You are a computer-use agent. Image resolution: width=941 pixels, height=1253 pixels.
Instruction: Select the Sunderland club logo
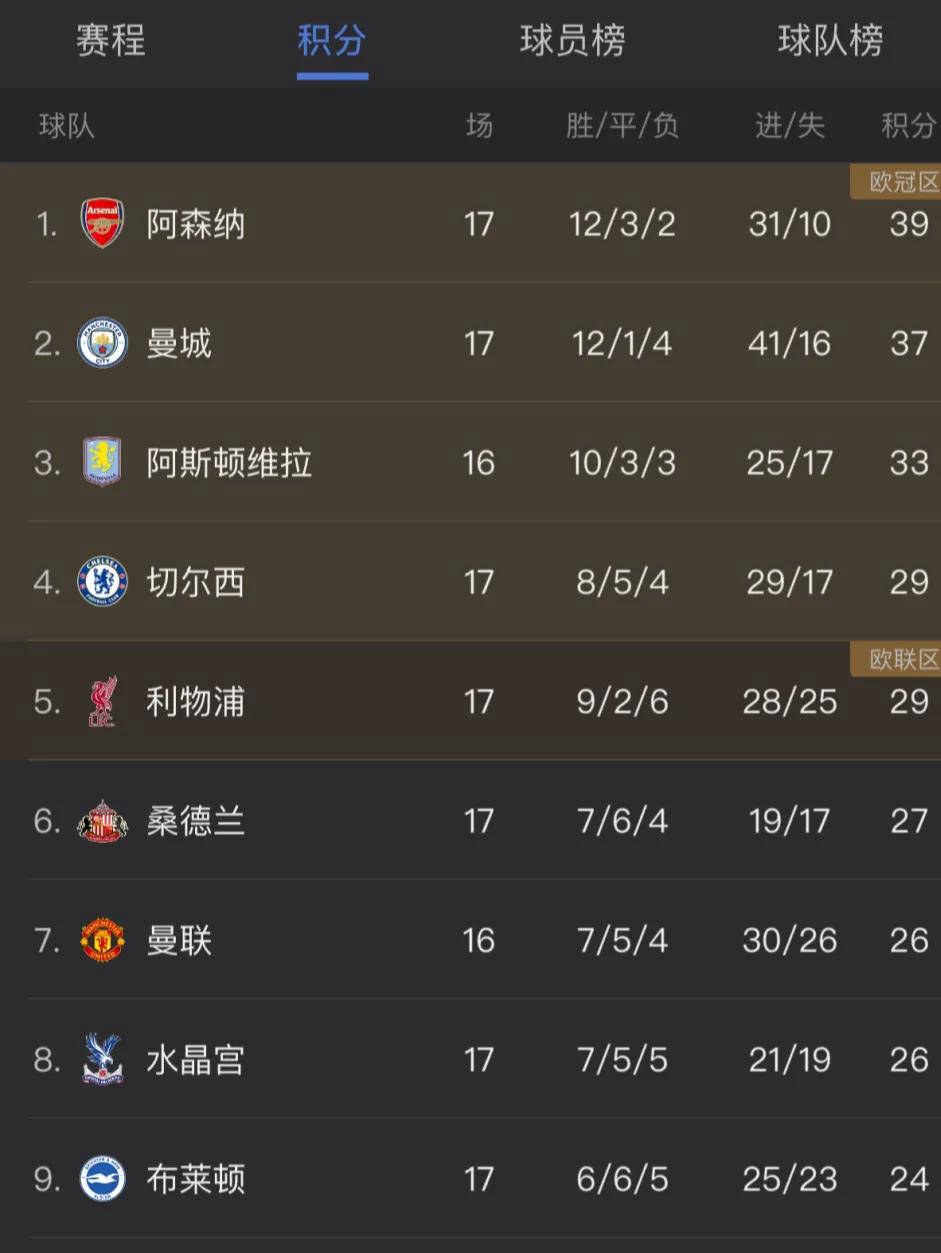[102, 820]
